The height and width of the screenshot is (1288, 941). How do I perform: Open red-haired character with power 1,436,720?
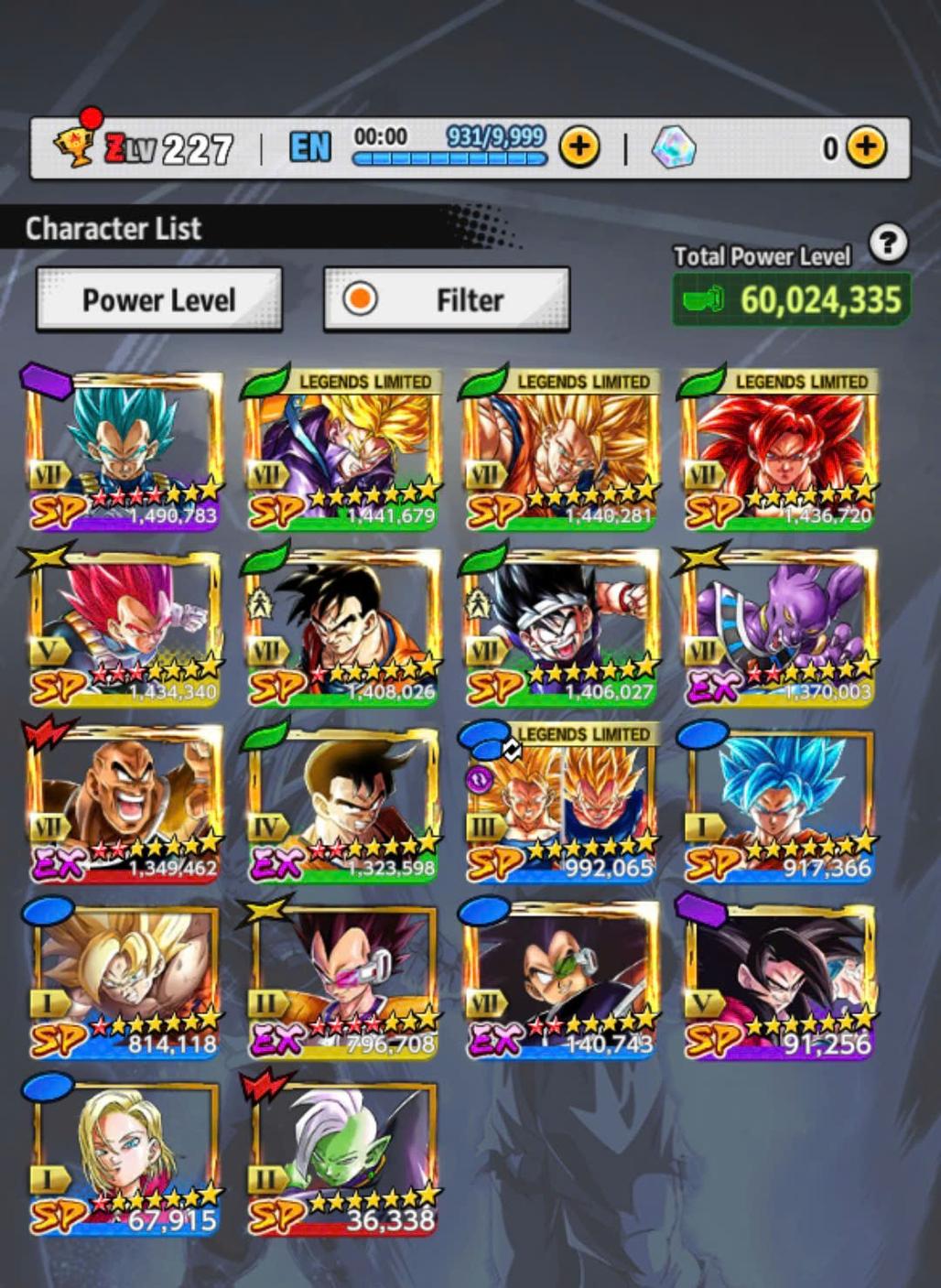778,449
